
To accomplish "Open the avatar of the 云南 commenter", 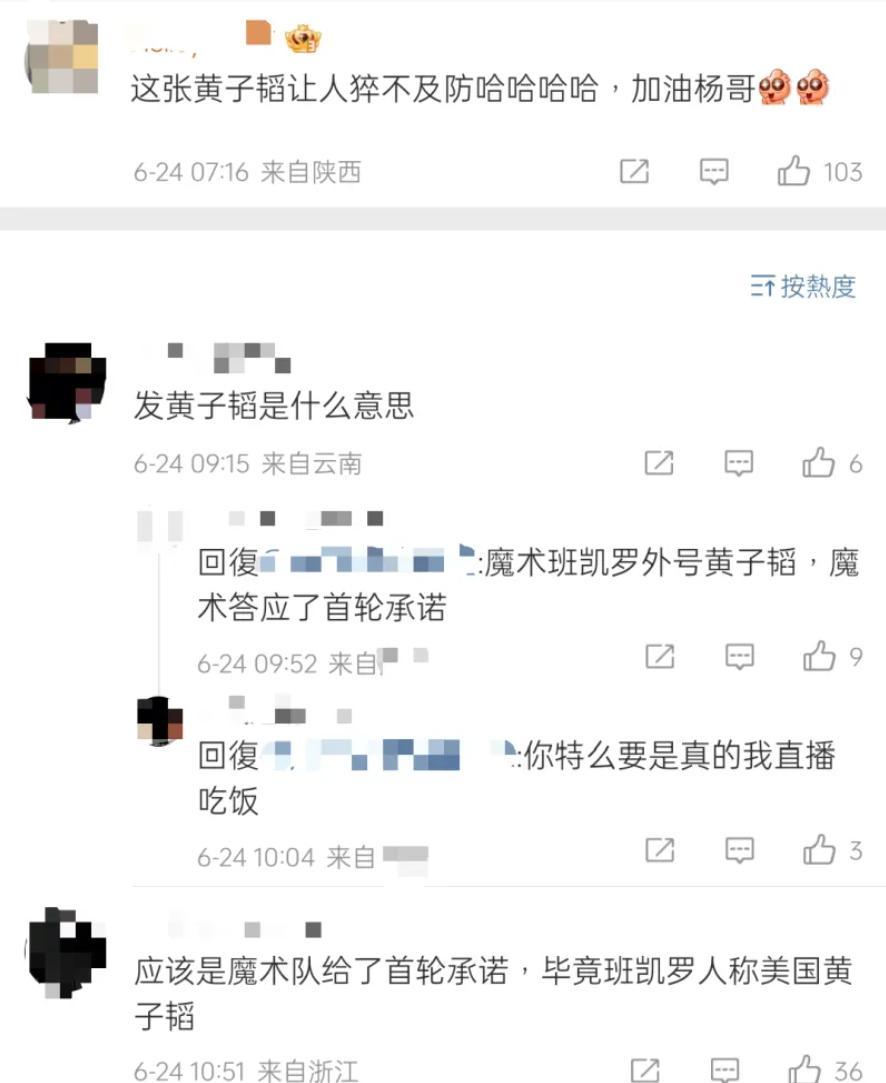I will [67, 382].
